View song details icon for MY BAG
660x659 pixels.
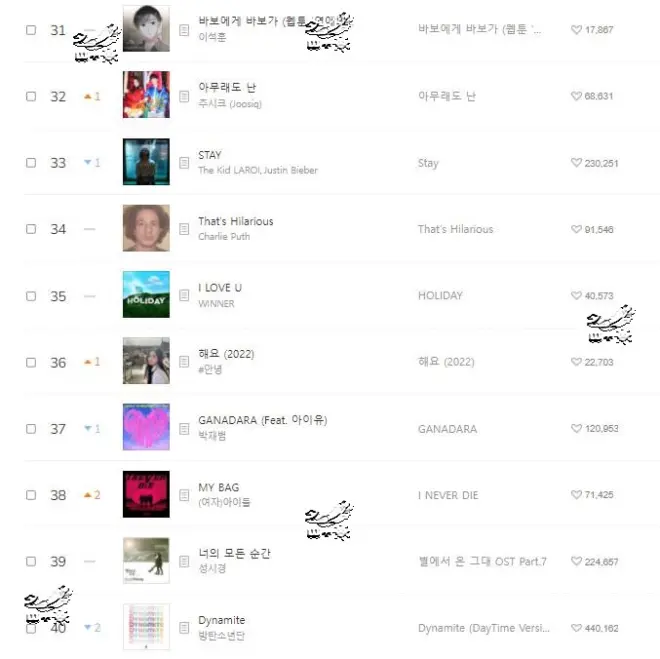[184, 495]
